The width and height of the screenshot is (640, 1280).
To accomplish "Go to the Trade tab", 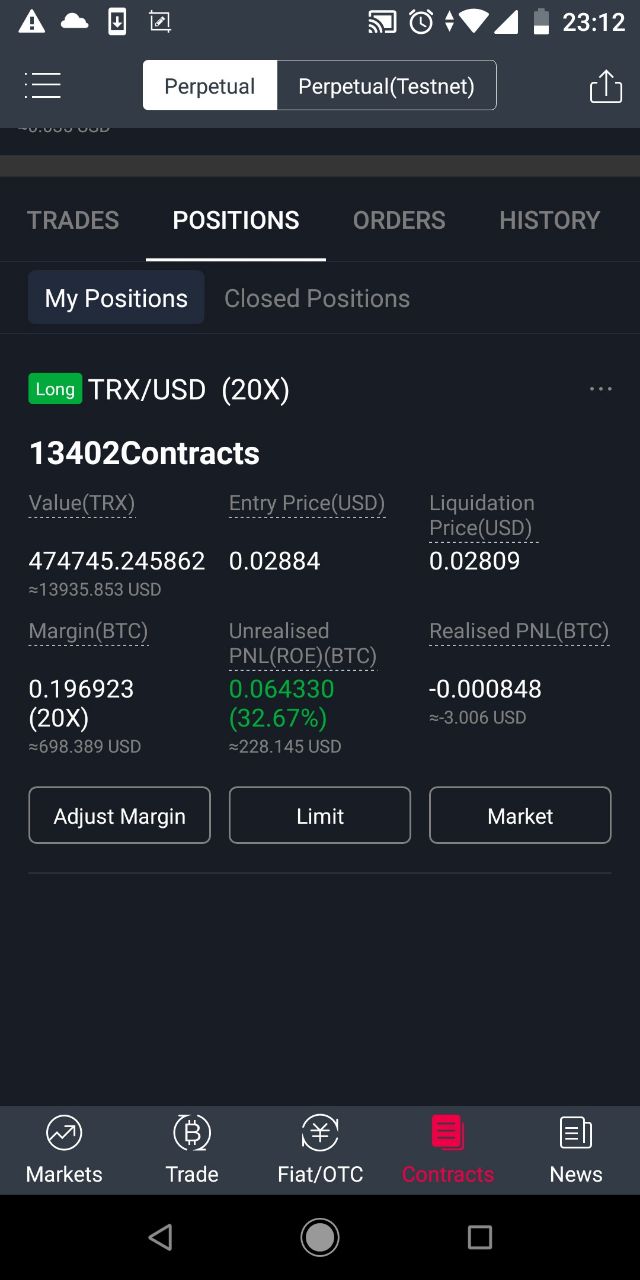I will (192, 1150).
